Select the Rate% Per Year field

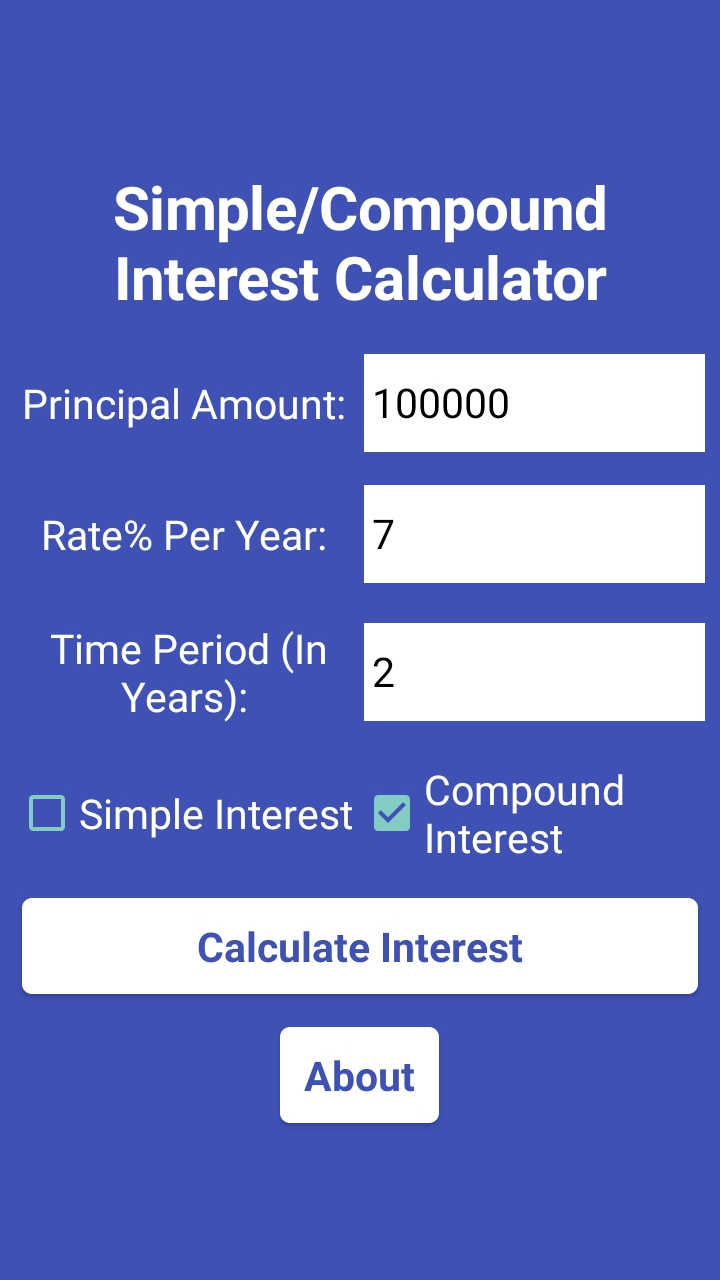[533, 533]
